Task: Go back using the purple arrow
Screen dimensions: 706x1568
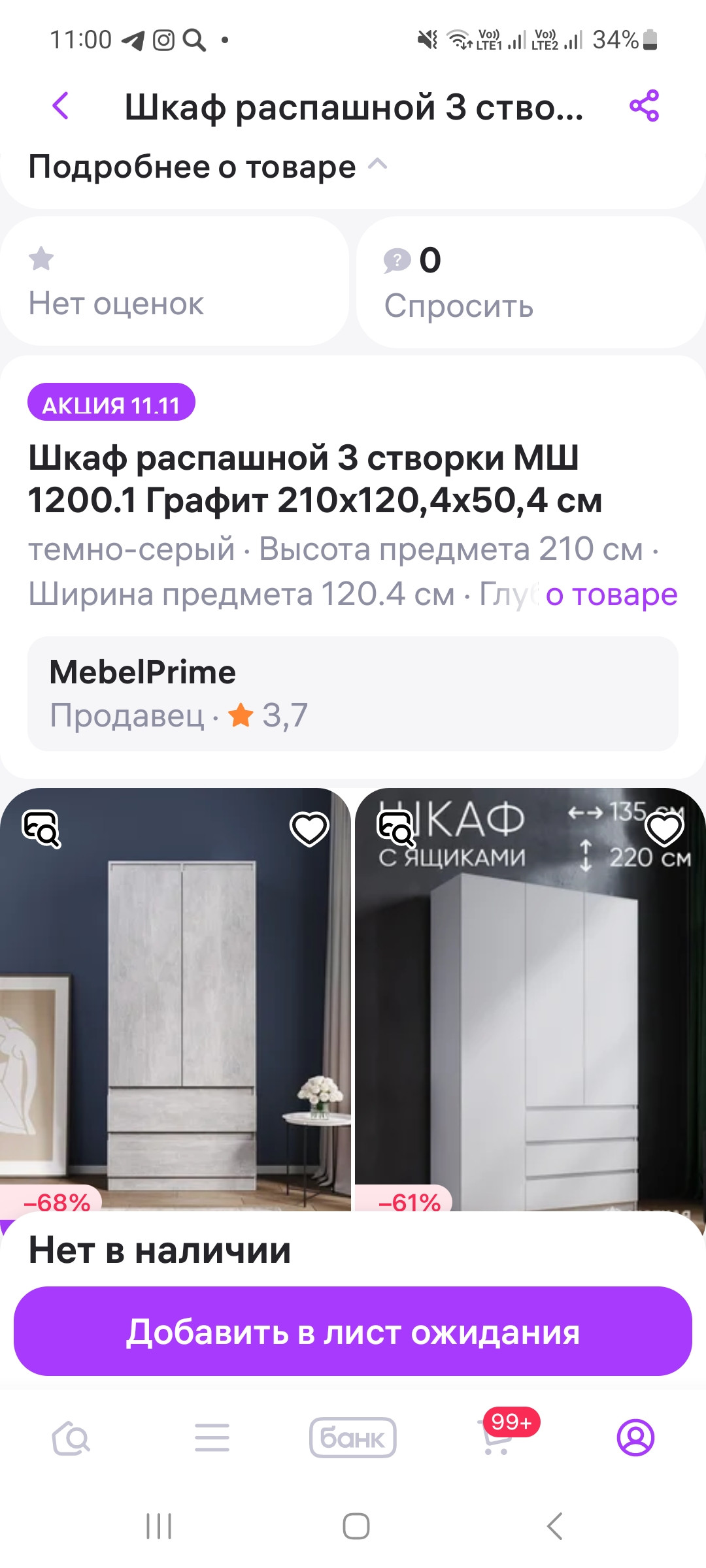Action: 61,106
